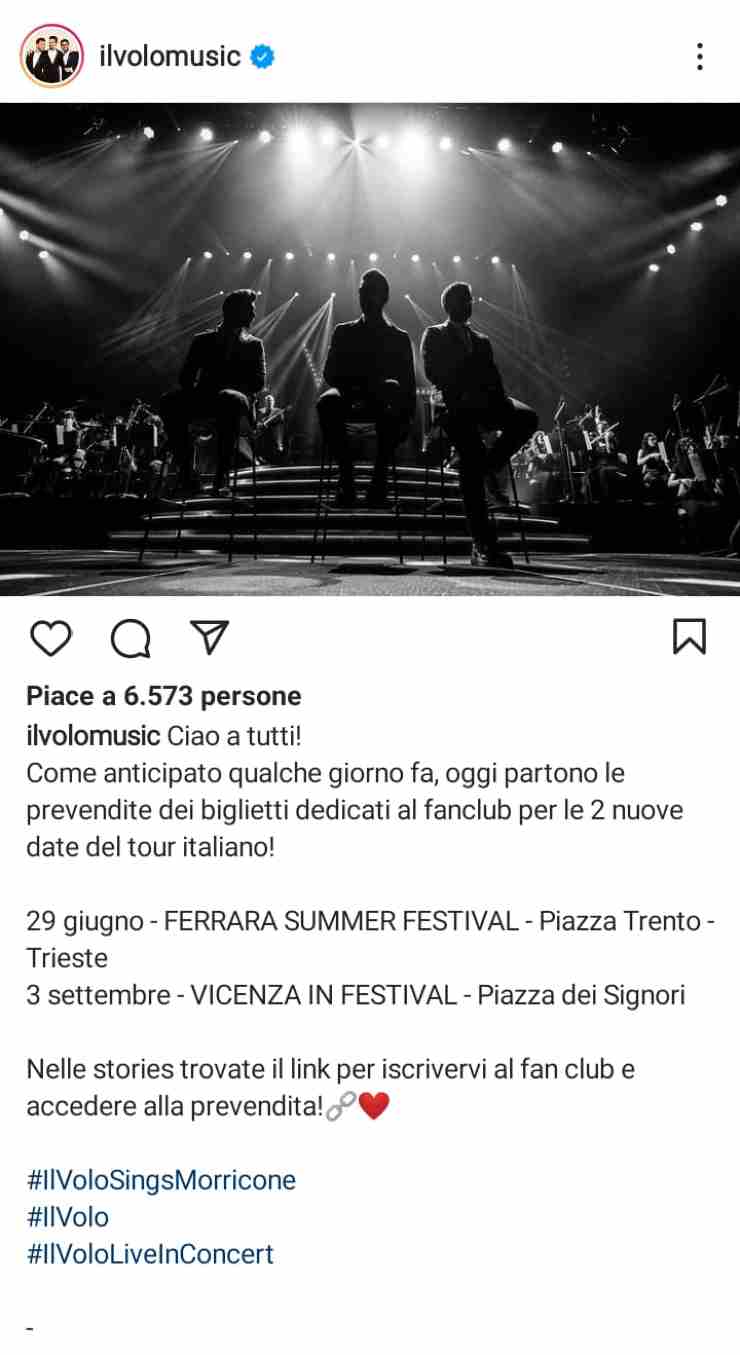
Task: Like the post with the heart icon
Action: click(x=51, y=637)
